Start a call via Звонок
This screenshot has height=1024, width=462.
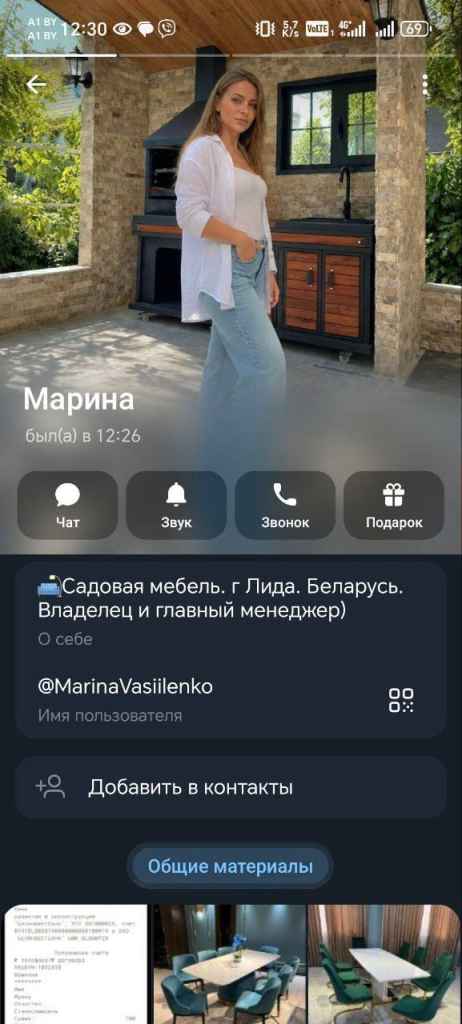tap(285, 505)
